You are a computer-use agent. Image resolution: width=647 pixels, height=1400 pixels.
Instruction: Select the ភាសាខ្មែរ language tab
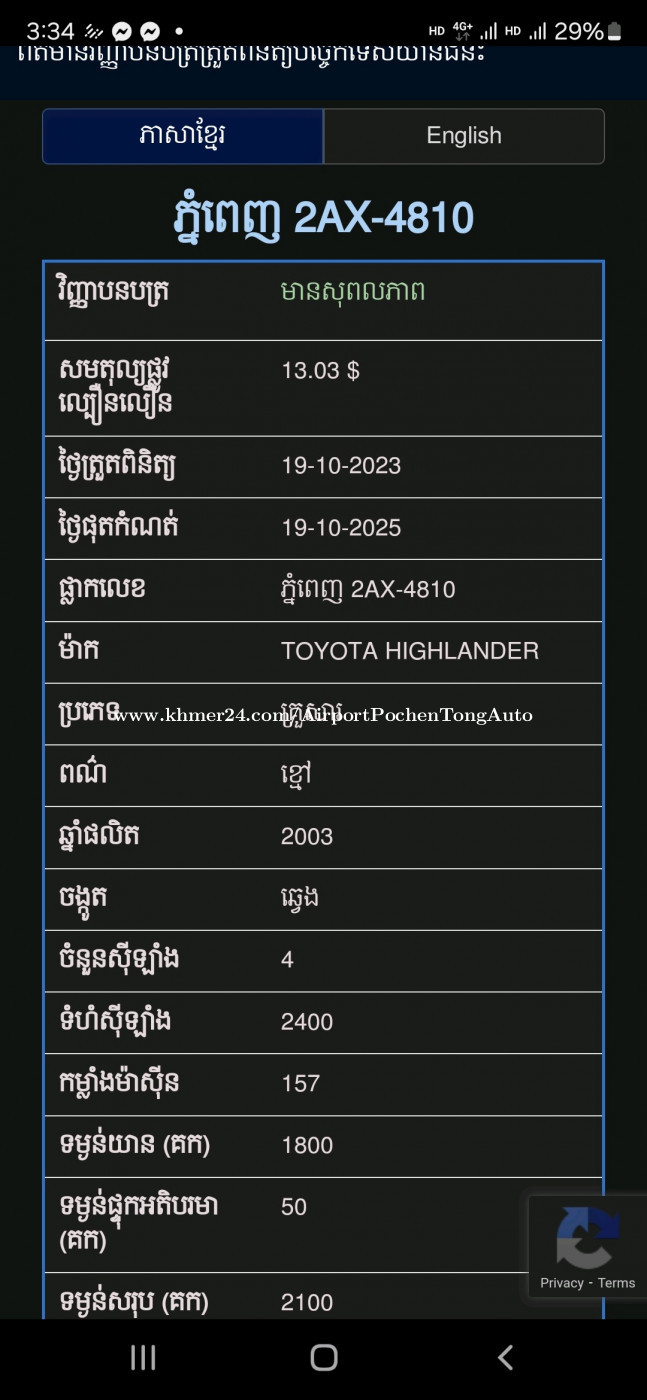183,136
